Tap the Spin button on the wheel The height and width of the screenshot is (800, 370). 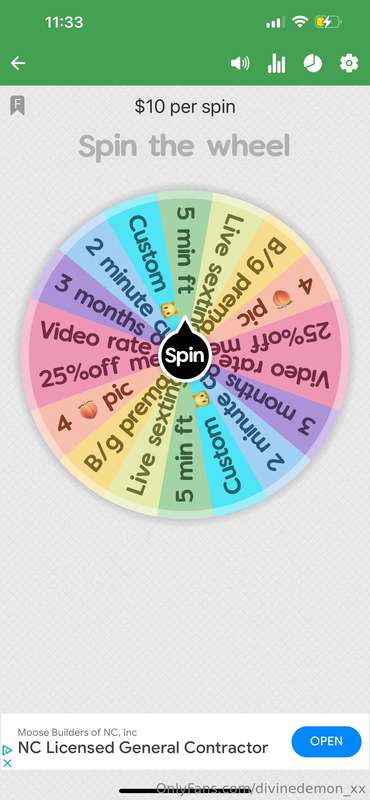pos(185,356)
